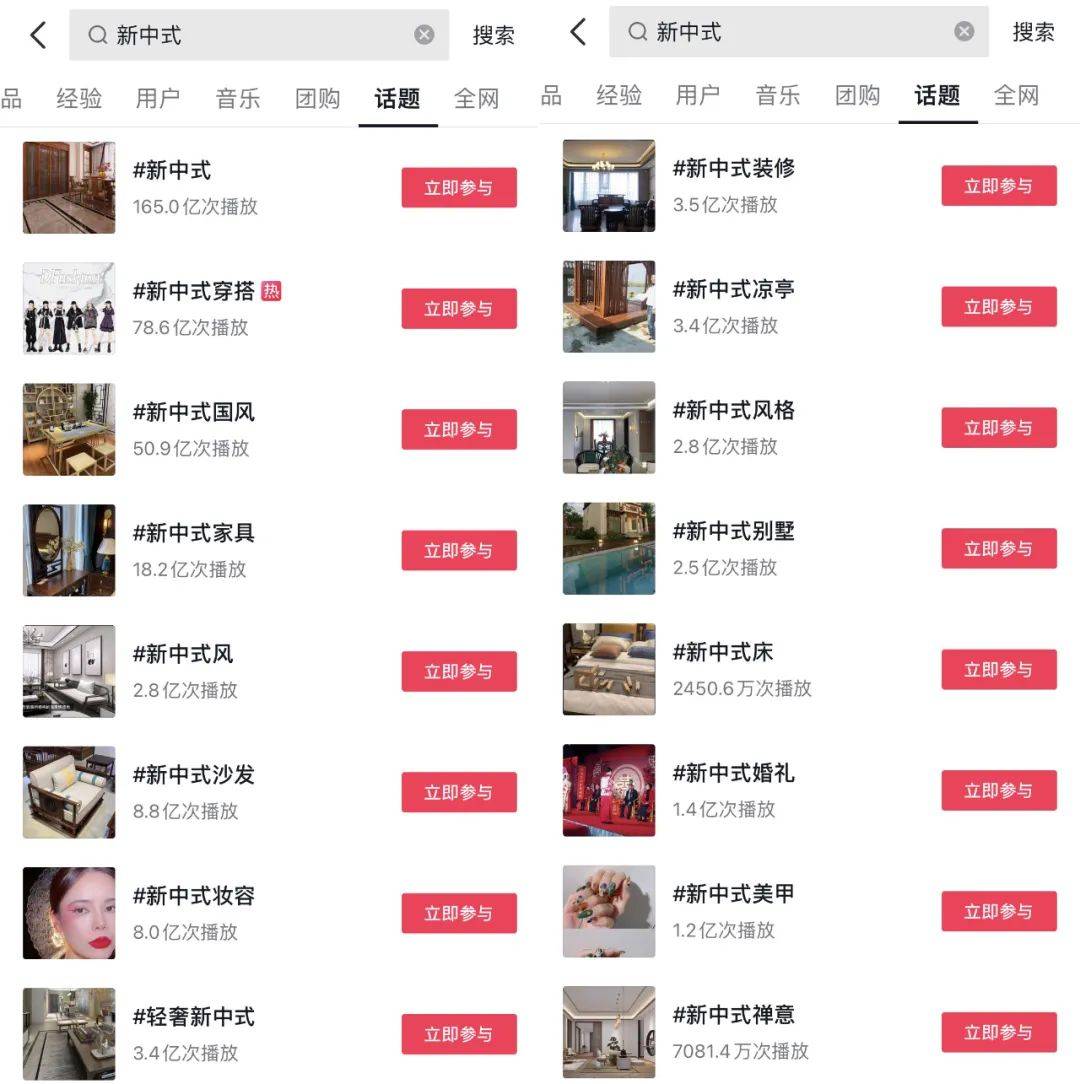Join the #新中式婚礼 topic
1080x1084 pixels.
pyautogui.click(x=999, y=791)
